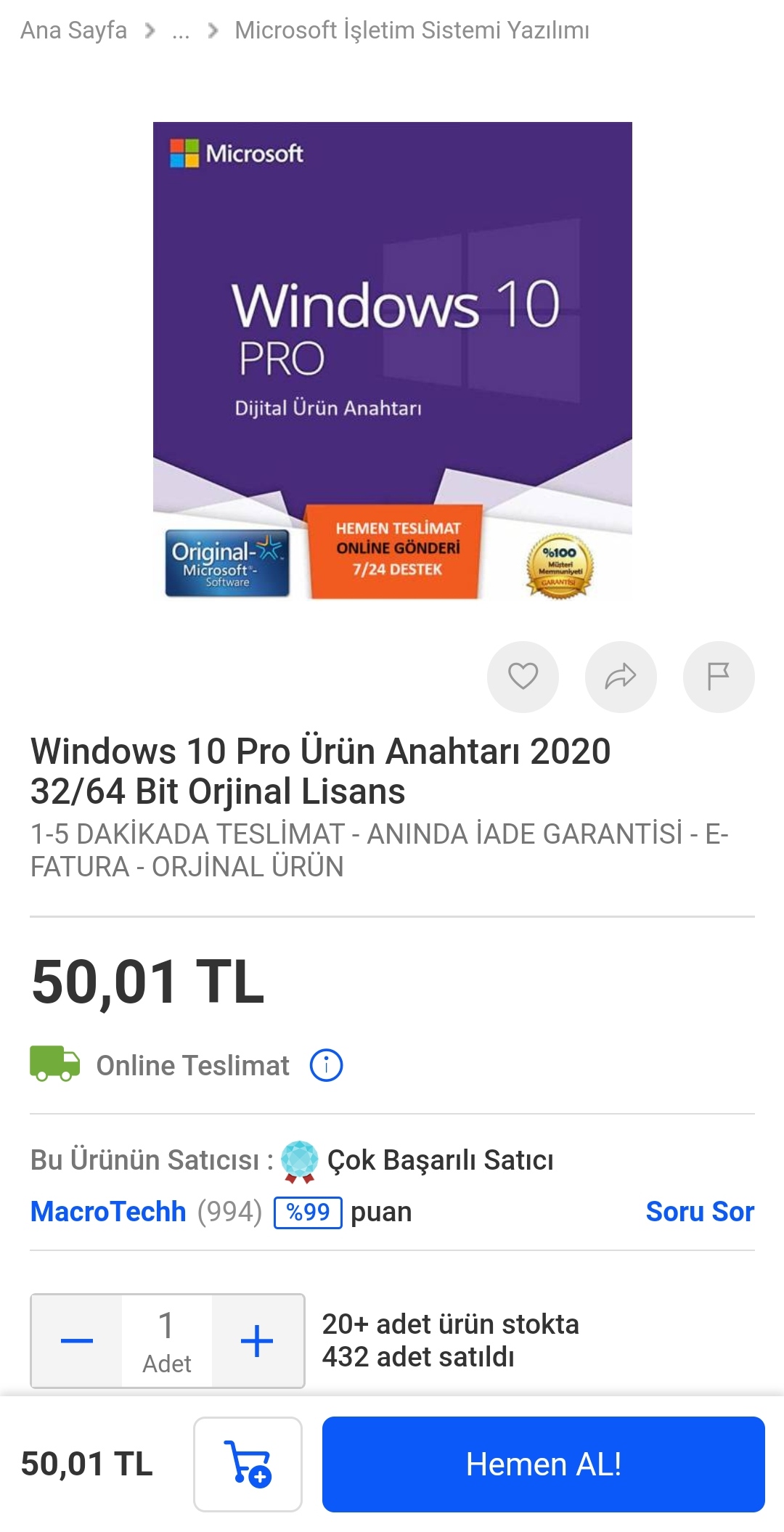This screenshot has height=1532, width=784.
Task: View the Windows 10 Pro product image
Action: coord(392,360)
